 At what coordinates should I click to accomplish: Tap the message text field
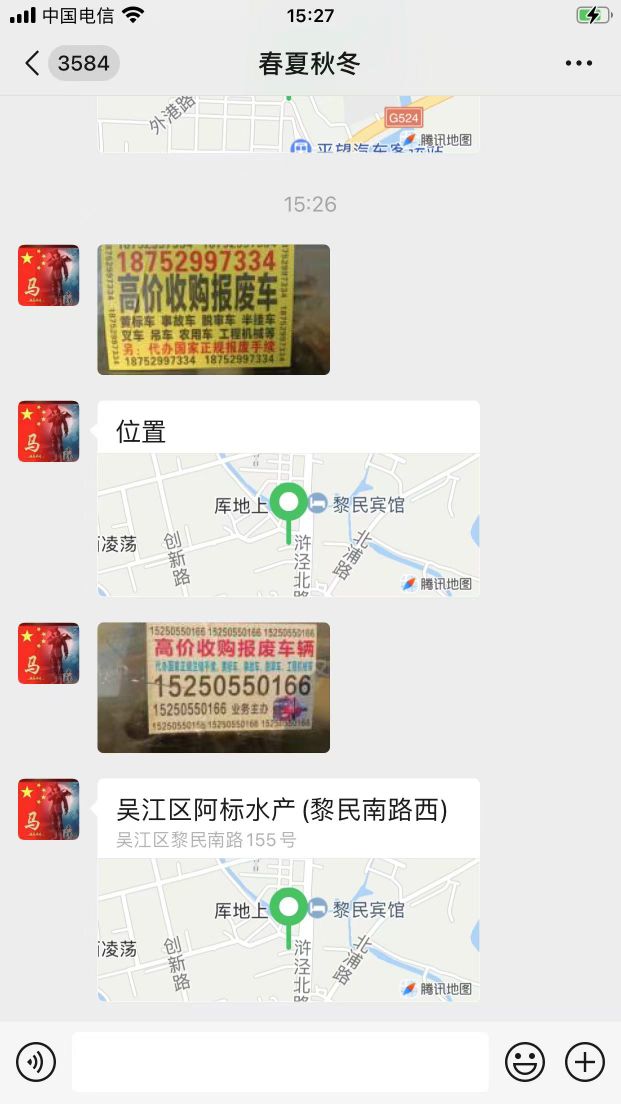280,1061
